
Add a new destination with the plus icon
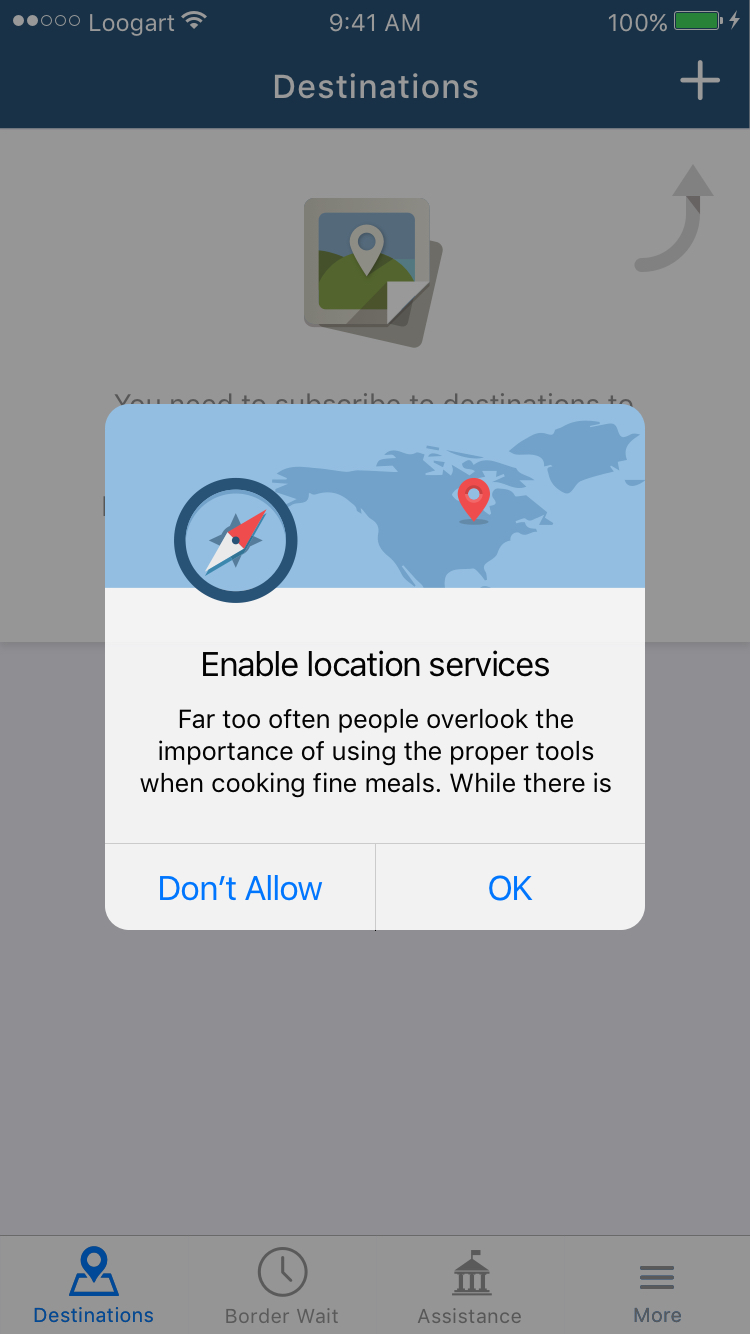pyautogui.click(x=700, y=81)
